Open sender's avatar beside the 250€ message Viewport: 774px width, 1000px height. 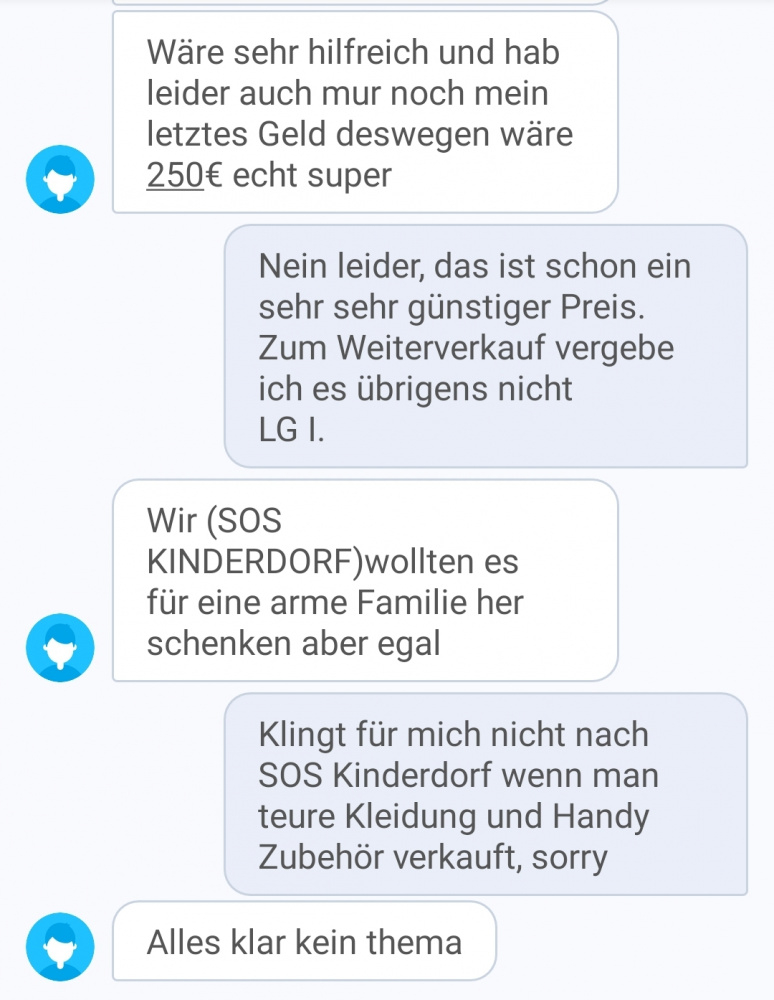(60, 179)
